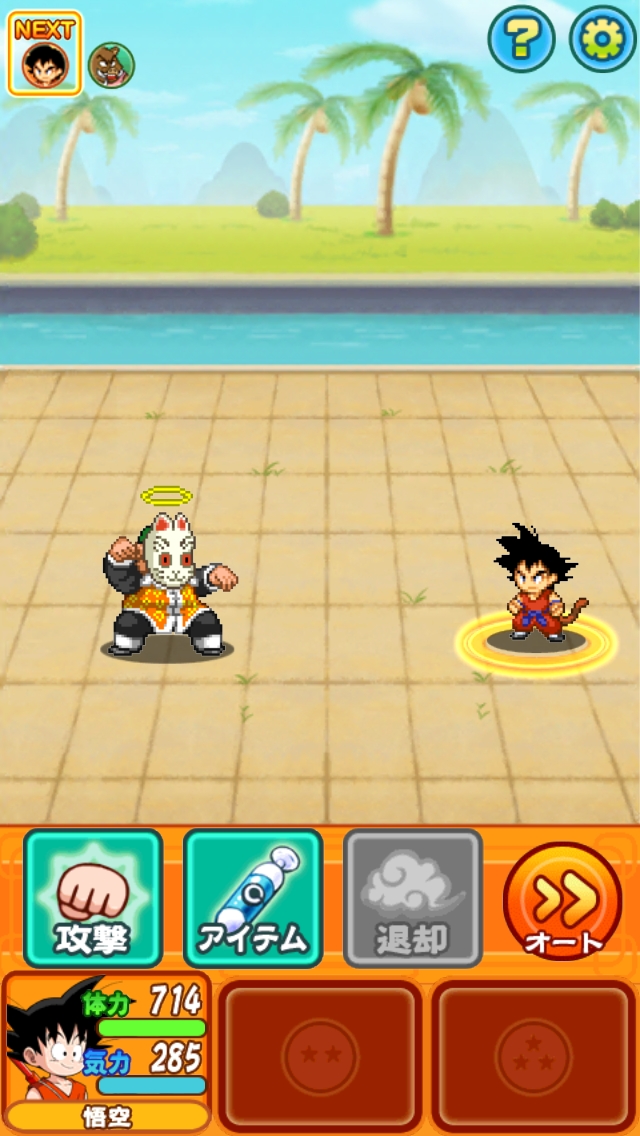Open the アイテム item menu

[x=253, y=897]
